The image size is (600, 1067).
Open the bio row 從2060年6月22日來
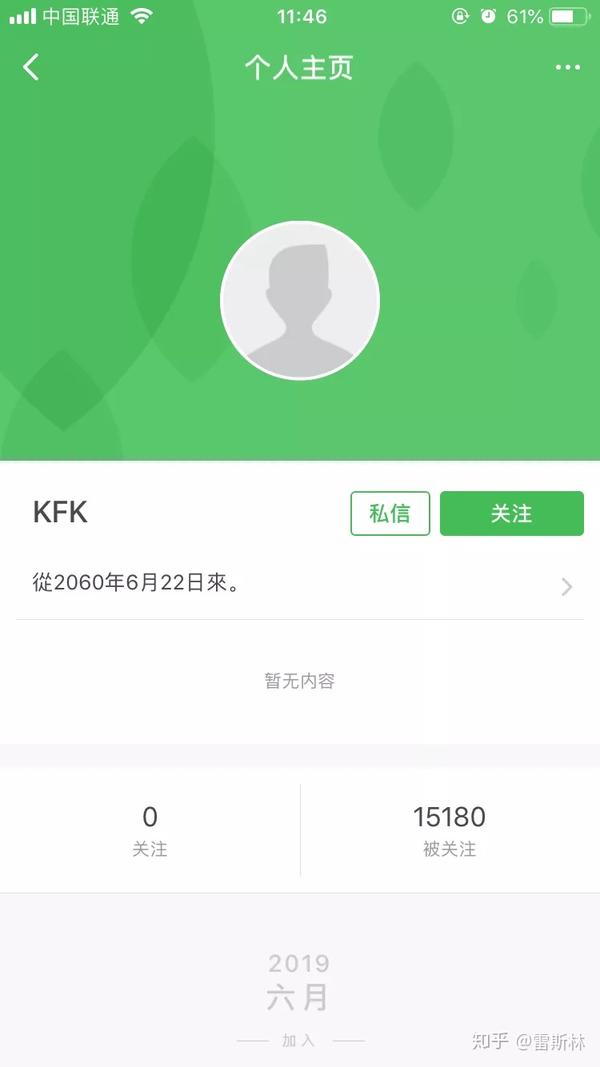pos(300,585)
